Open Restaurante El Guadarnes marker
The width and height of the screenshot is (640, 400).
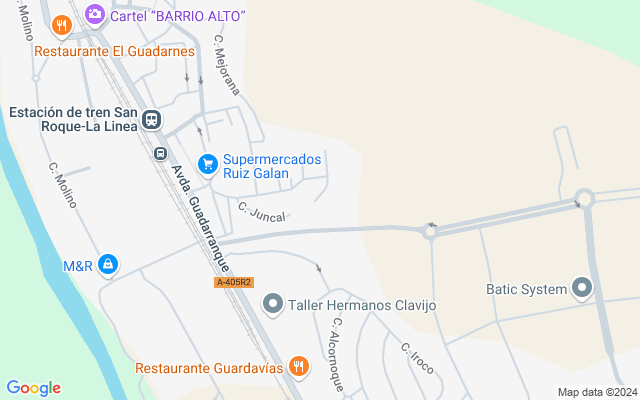pos(62,25)
